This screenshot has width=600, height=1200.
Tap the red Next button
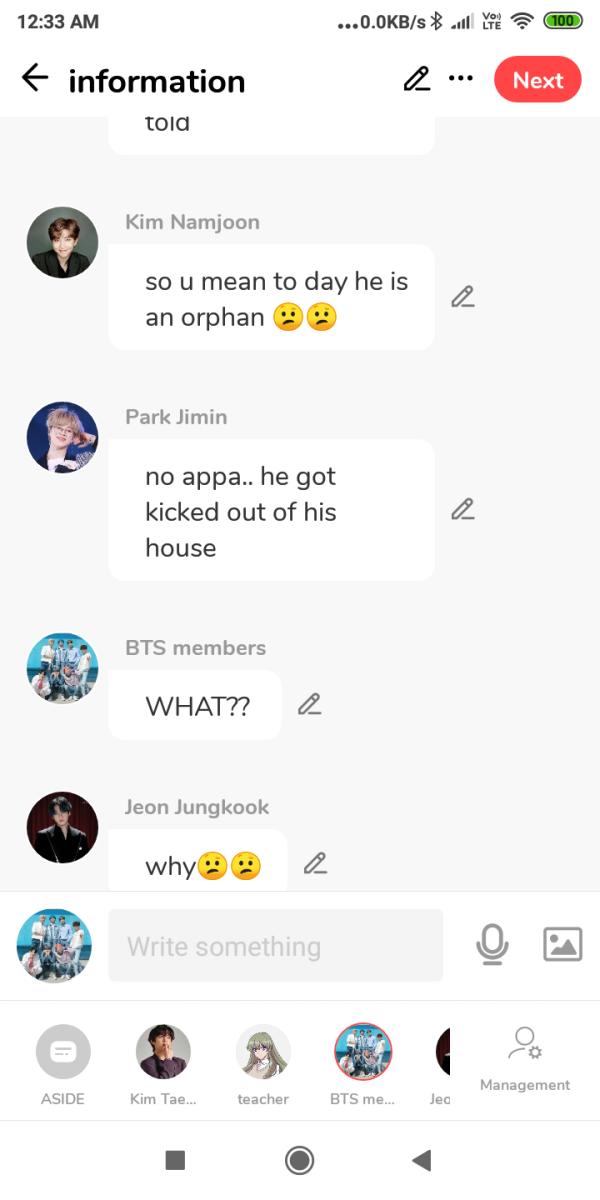538,80
